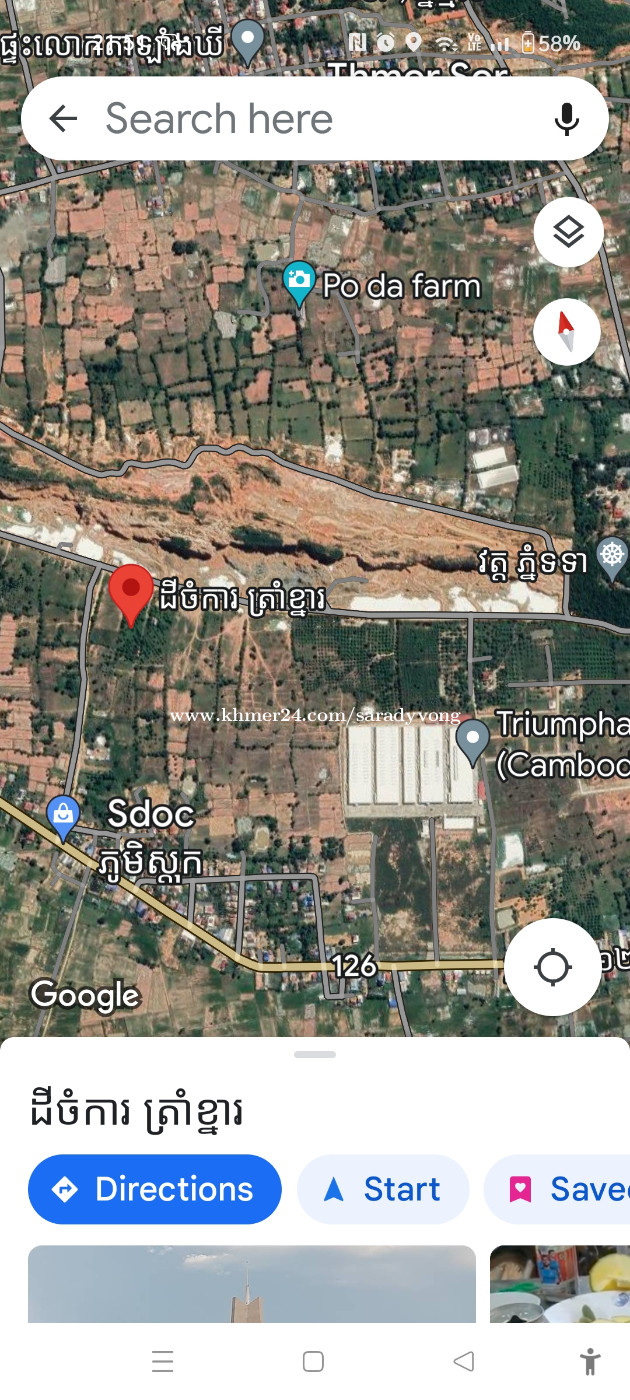Open the second place photo

pyautogui.click(x=560, y=1284)
